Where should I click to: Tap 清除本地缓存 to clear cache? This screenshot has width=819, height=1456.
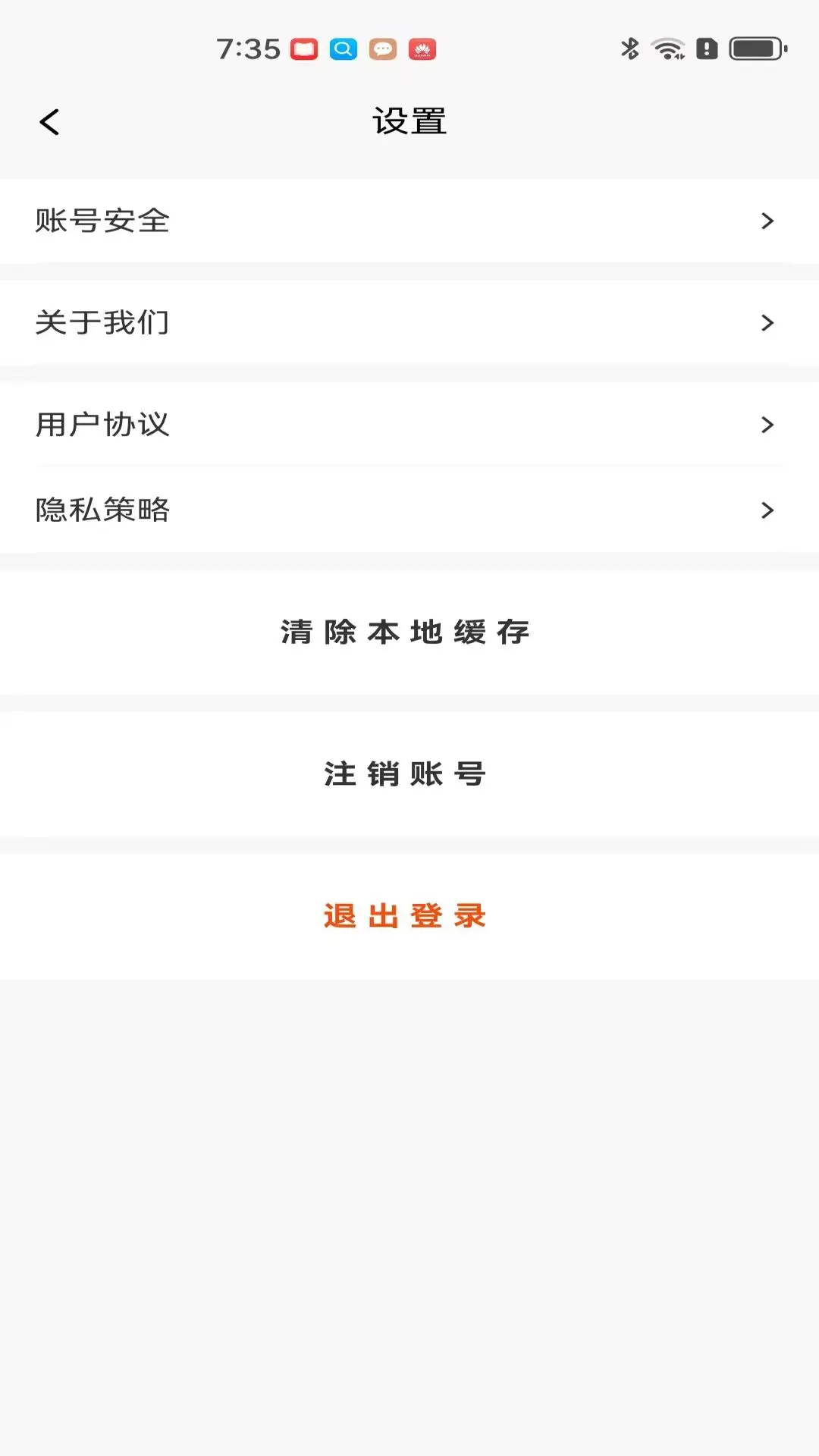tap(406, 632)
